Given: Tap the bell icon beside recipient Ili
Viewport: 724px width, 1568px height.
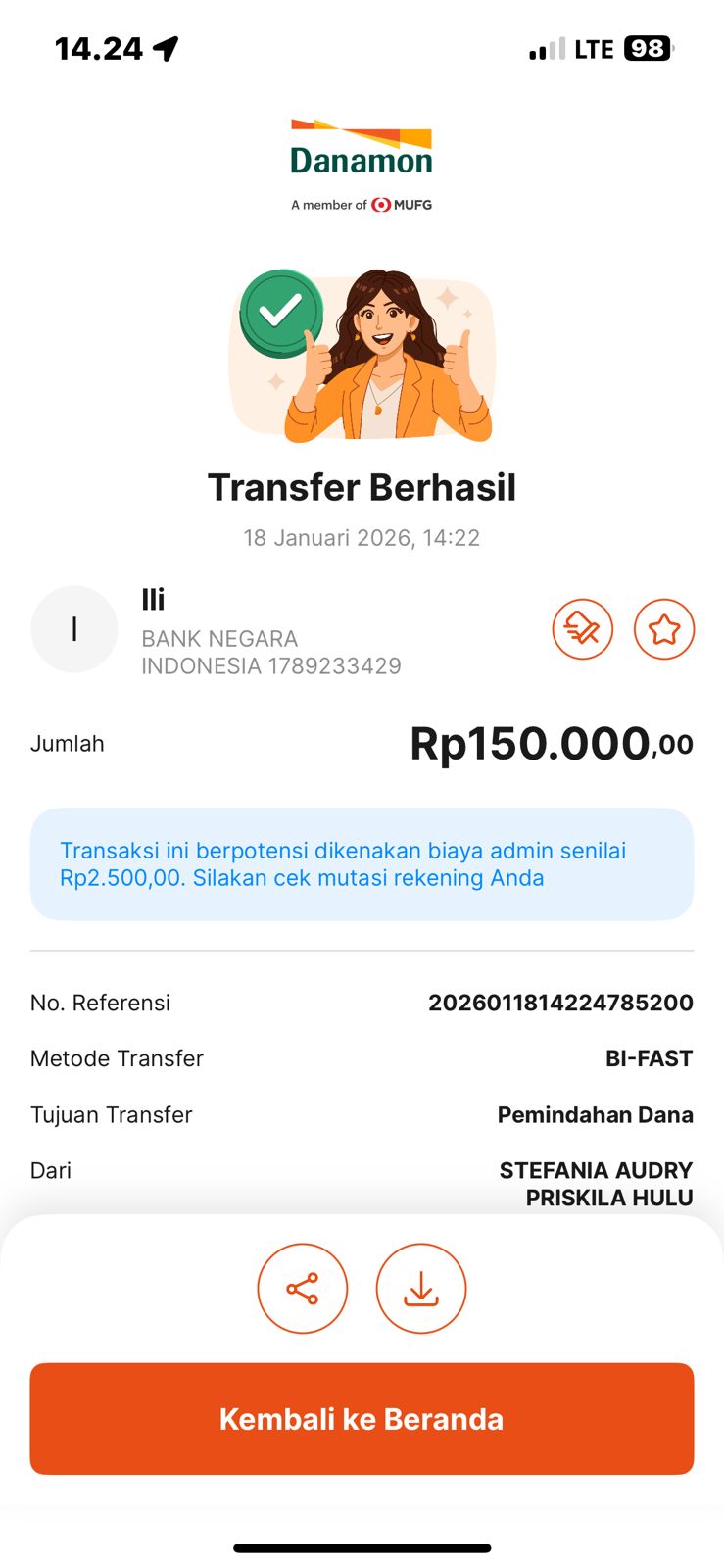Looking at the screenshot, I should (x=582, y=629).
